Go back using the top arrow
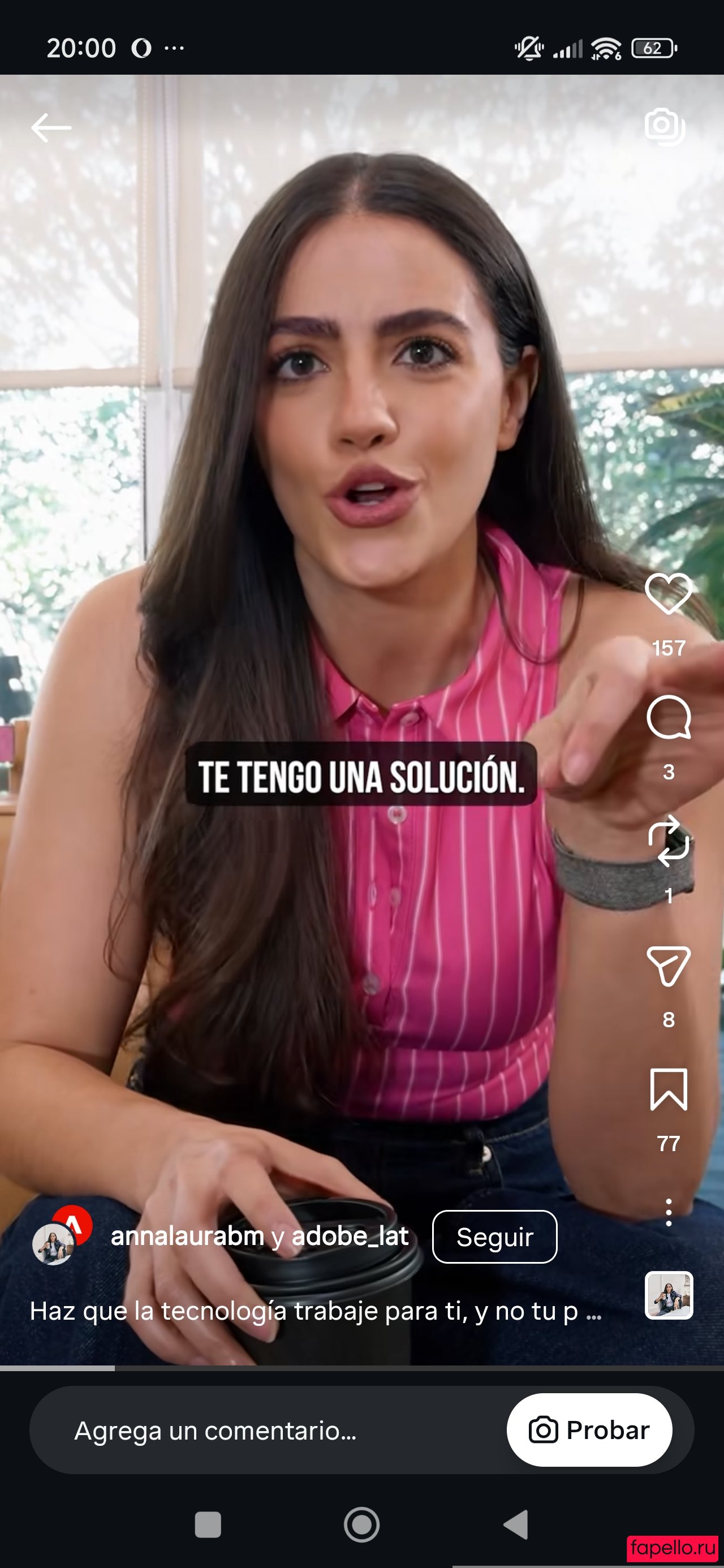Screen dimensions: 724x1568 pos(51,128)
